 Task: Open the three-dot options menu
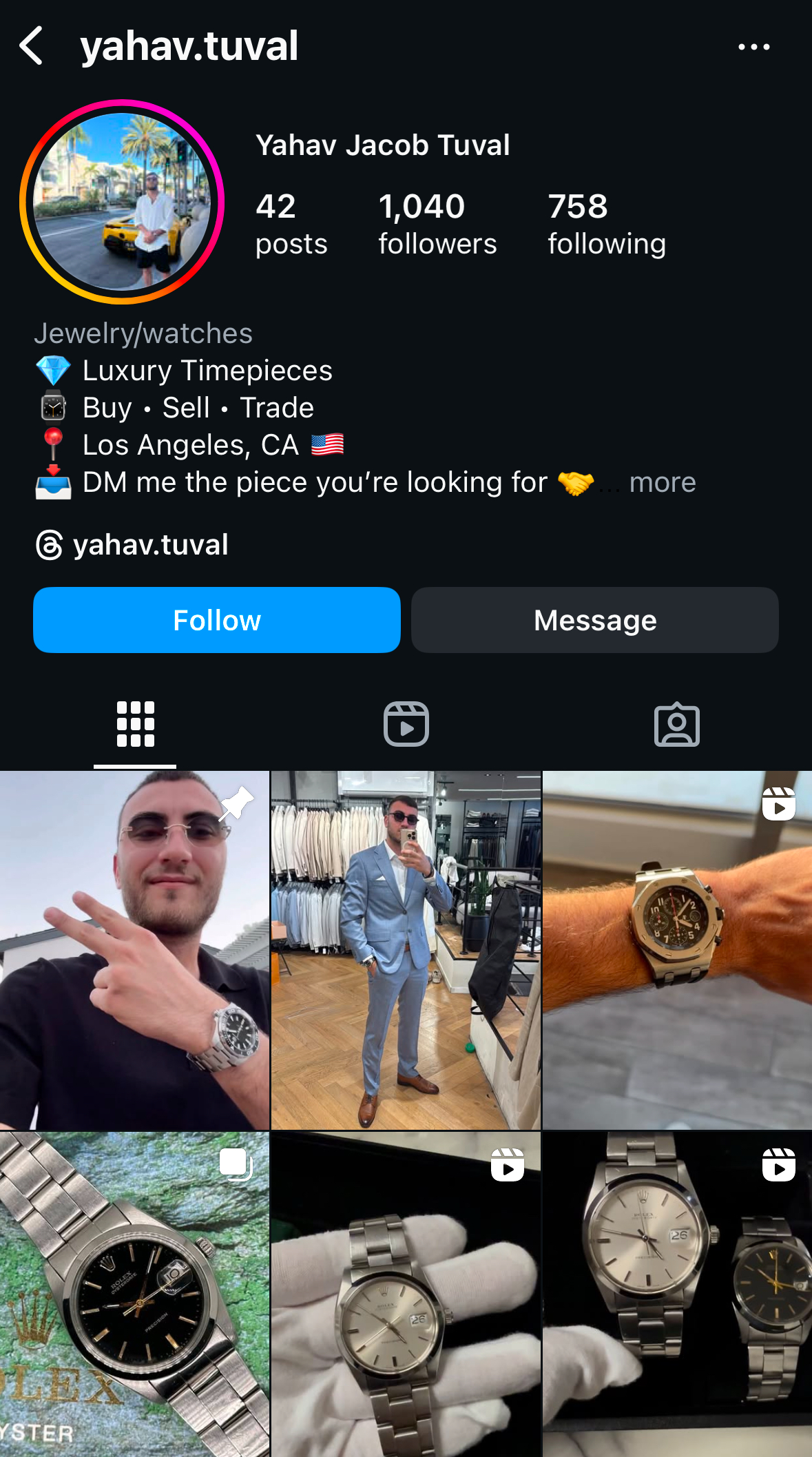tap(753, 47)
